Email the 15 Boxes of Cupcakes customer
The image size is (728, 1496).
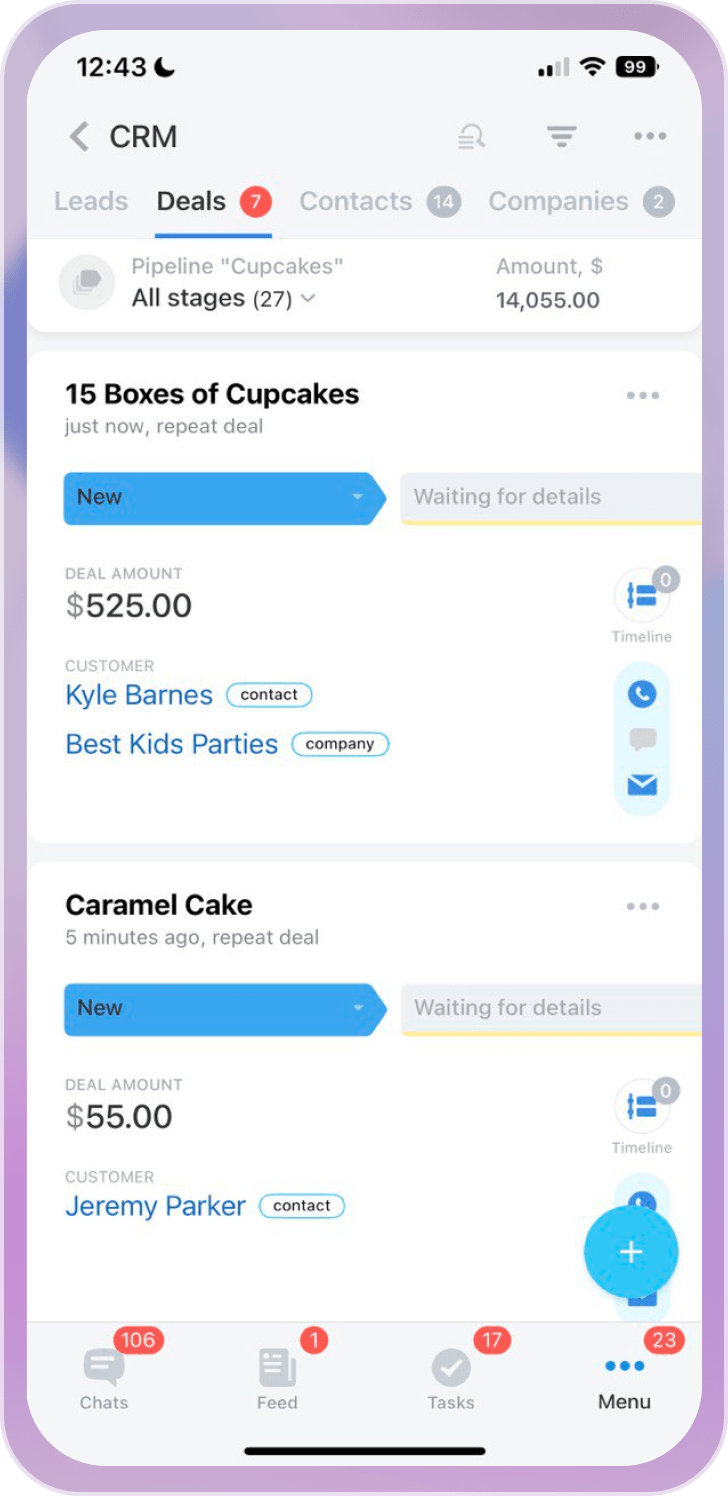[x=642, y=785]
